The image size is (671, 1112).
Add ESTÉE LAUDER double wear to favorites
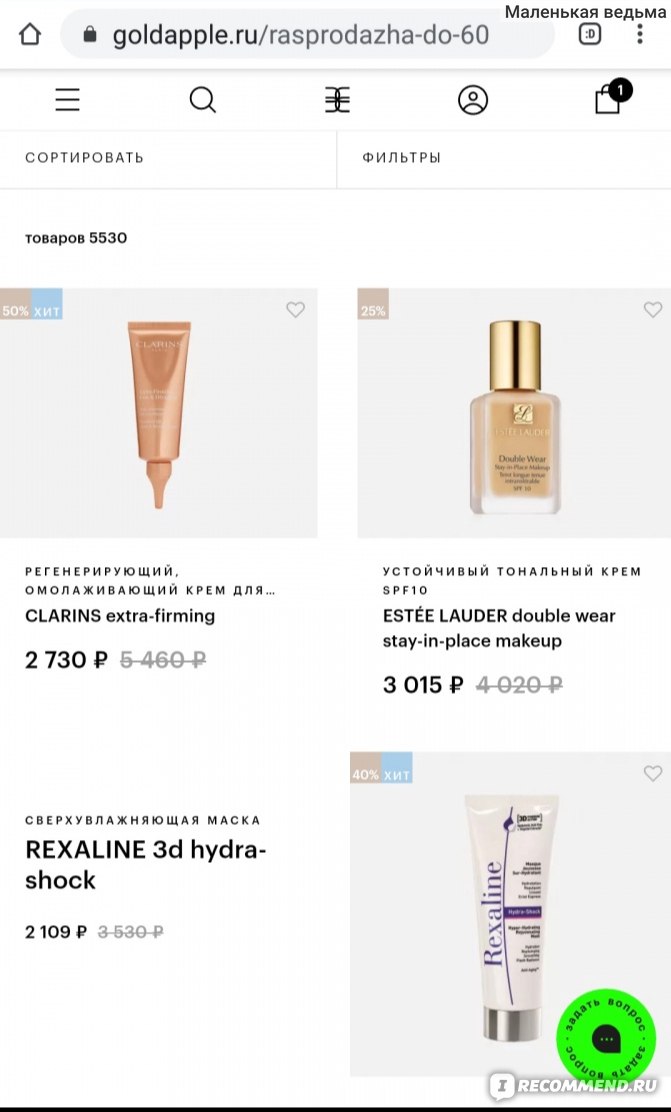(652, 310)
